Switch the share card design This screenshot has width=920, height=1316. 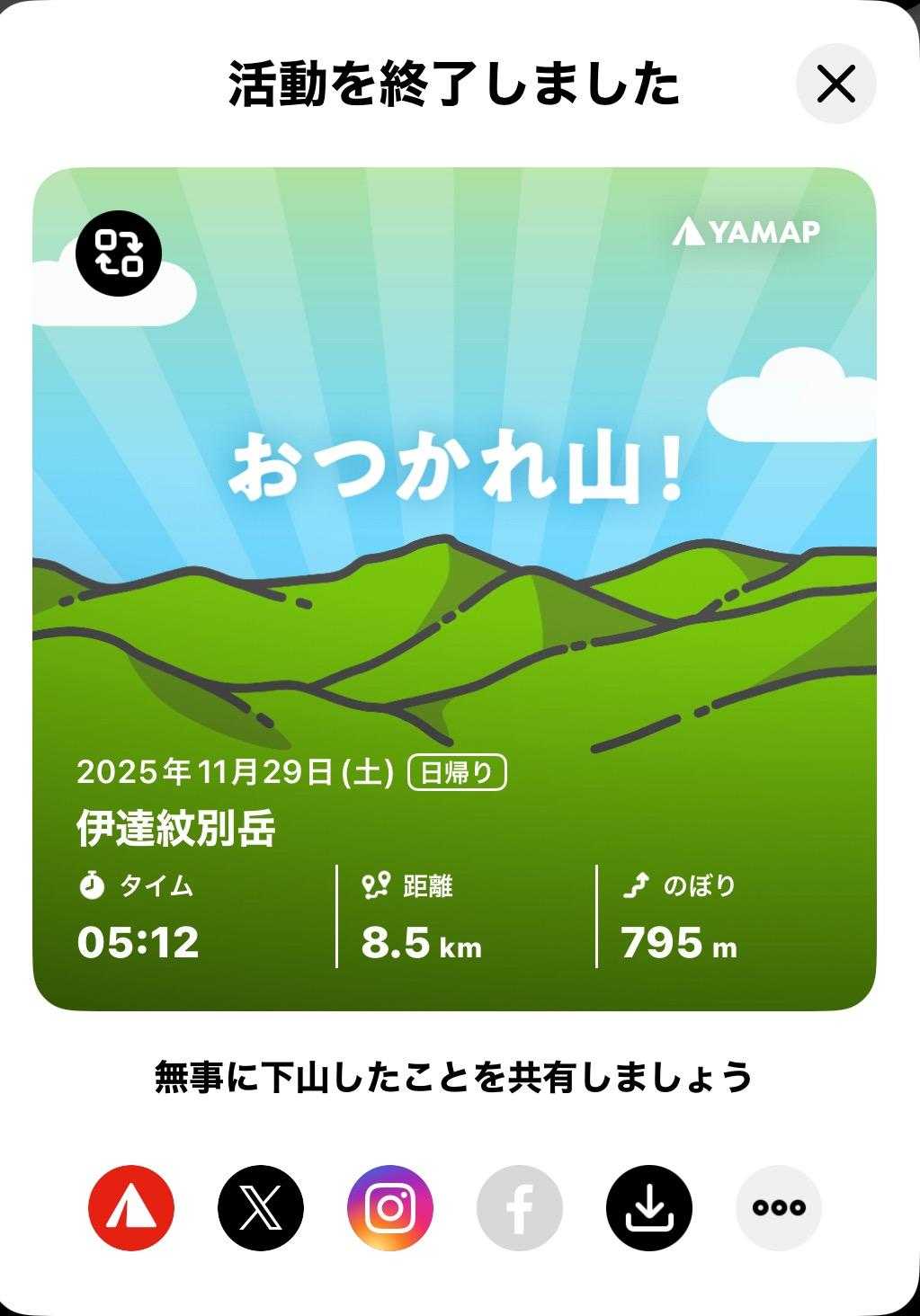tap(119, 253)
